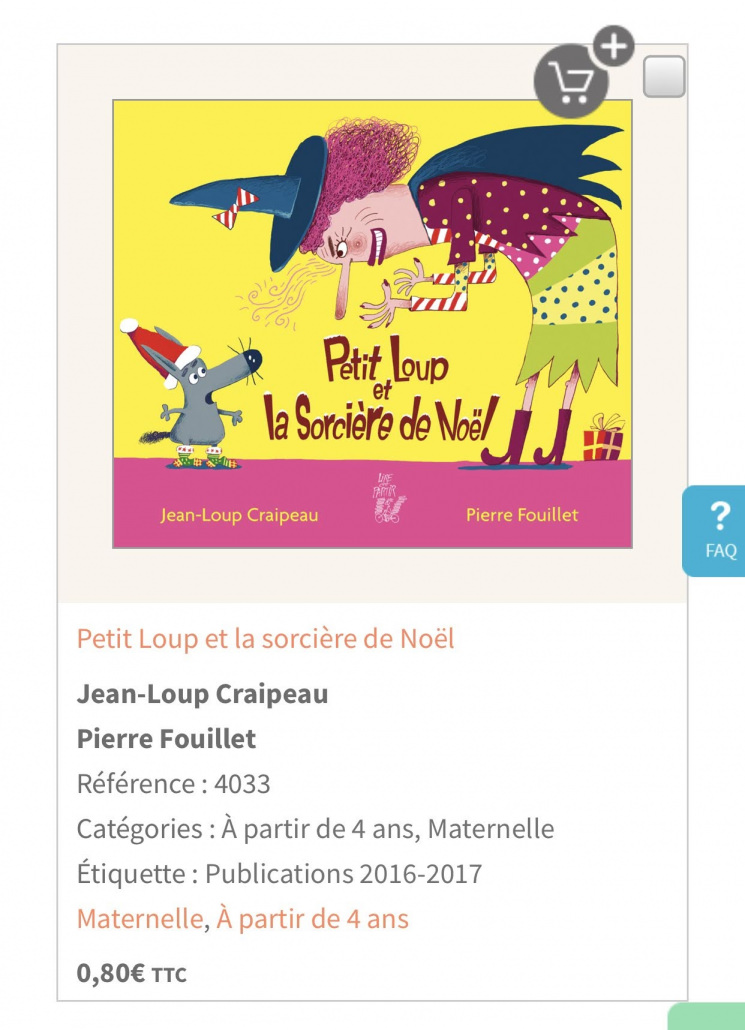Open Petit Loup et la sorcière de Noël
Viewport: 745px width, 1030px height.
(265, 638)
